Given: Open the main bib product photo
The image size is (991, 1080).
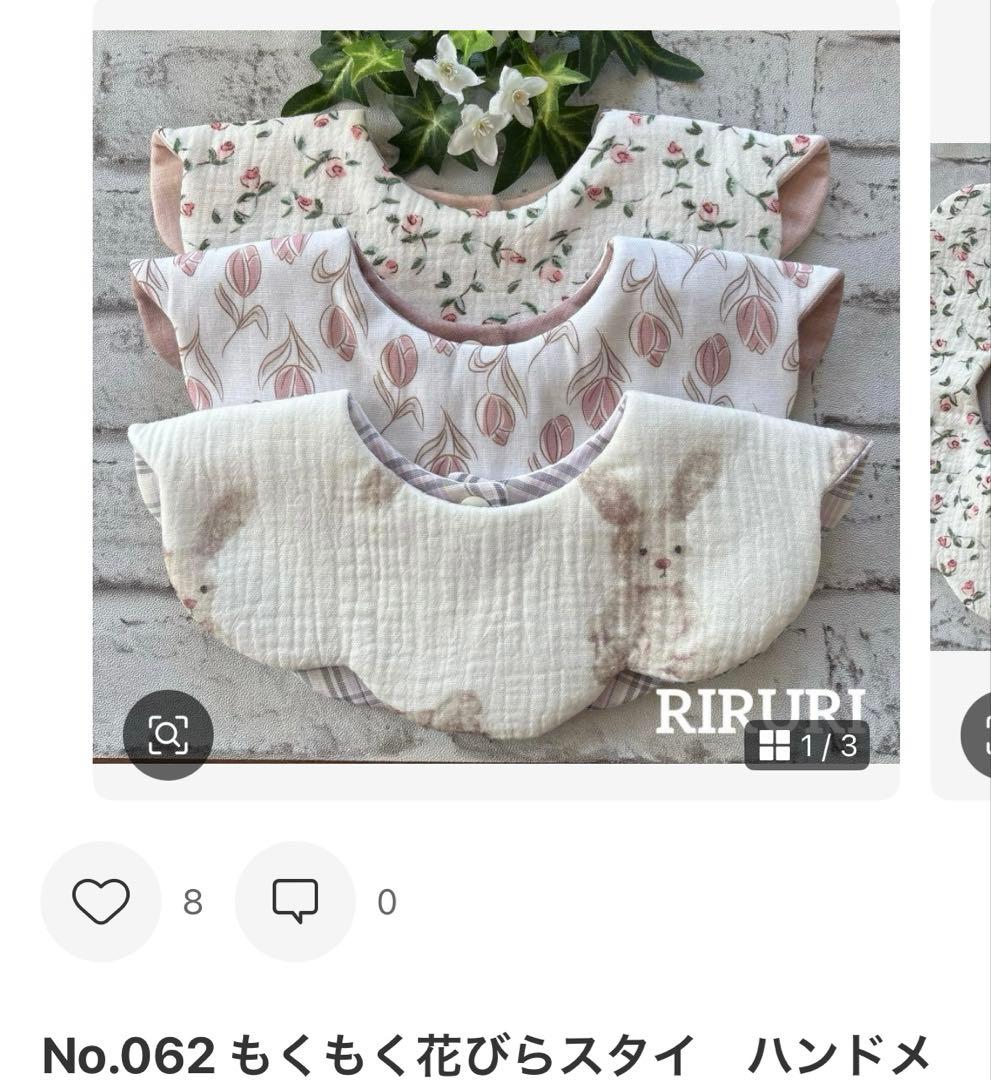Looking at the screenshot, I should tap(496, 400).
